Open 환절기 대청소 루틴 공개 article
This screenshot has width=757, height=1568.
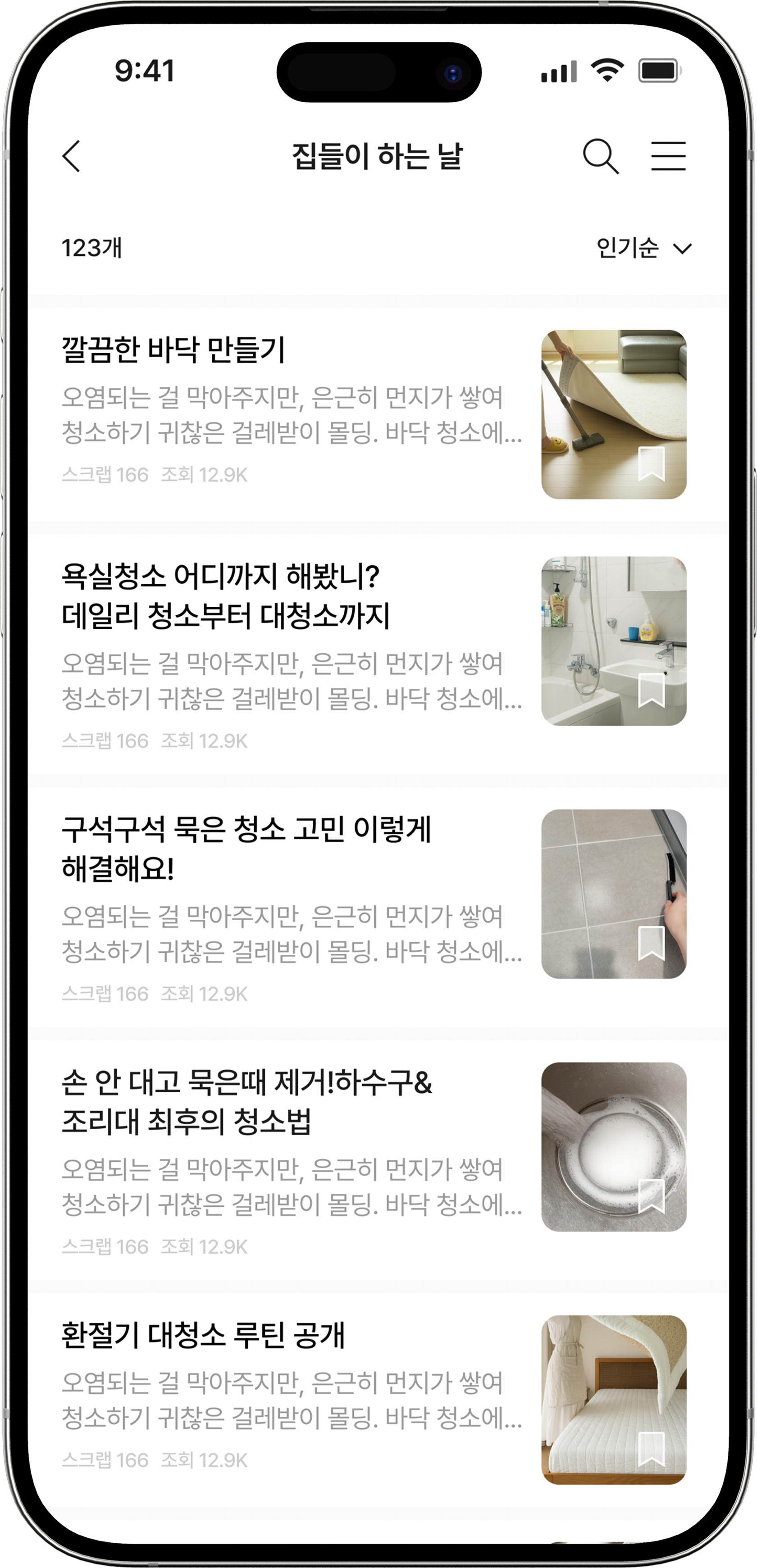click(203, 1335)
